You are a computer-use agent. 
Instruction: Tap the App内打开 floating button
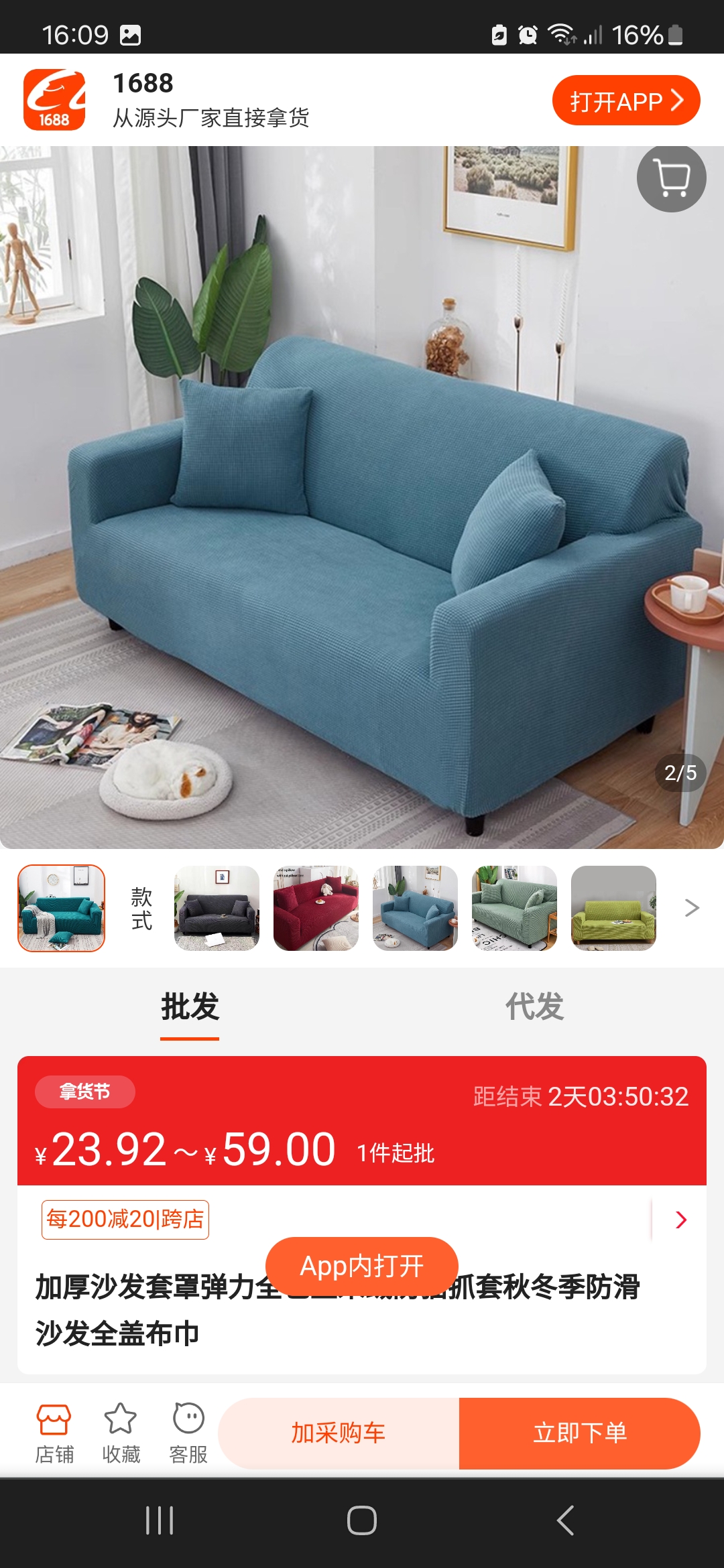pyautogui.click(x=362, y=1266)
